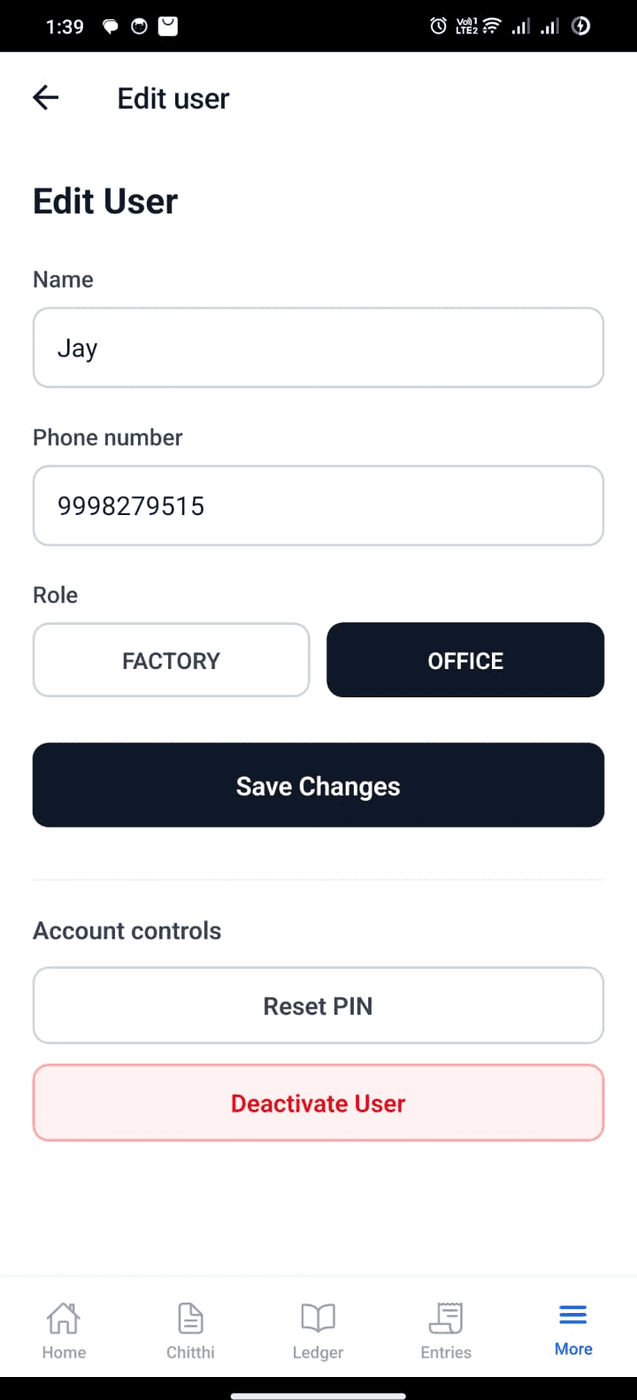Save the user changes

coord(318,785)
